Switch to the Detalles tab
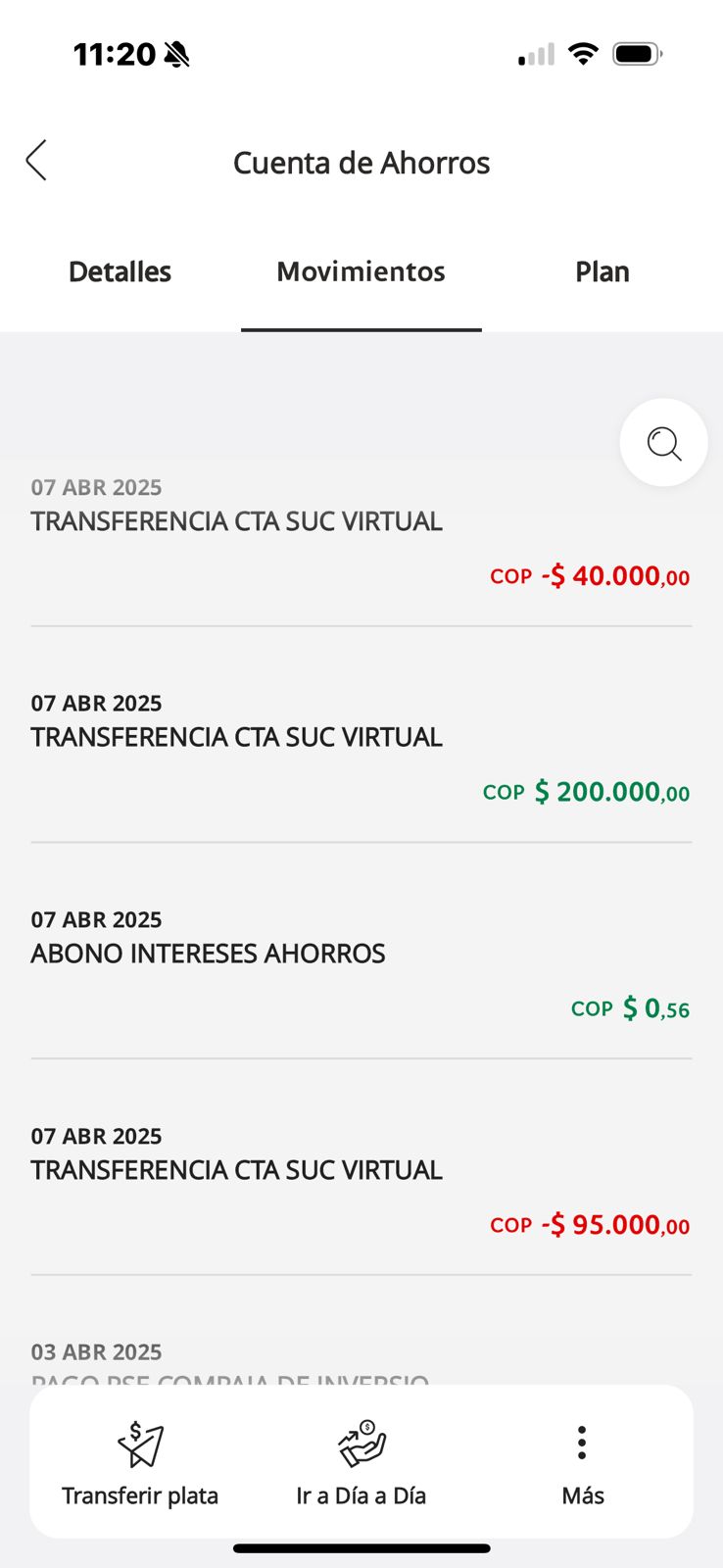 (x=120, y=271)
